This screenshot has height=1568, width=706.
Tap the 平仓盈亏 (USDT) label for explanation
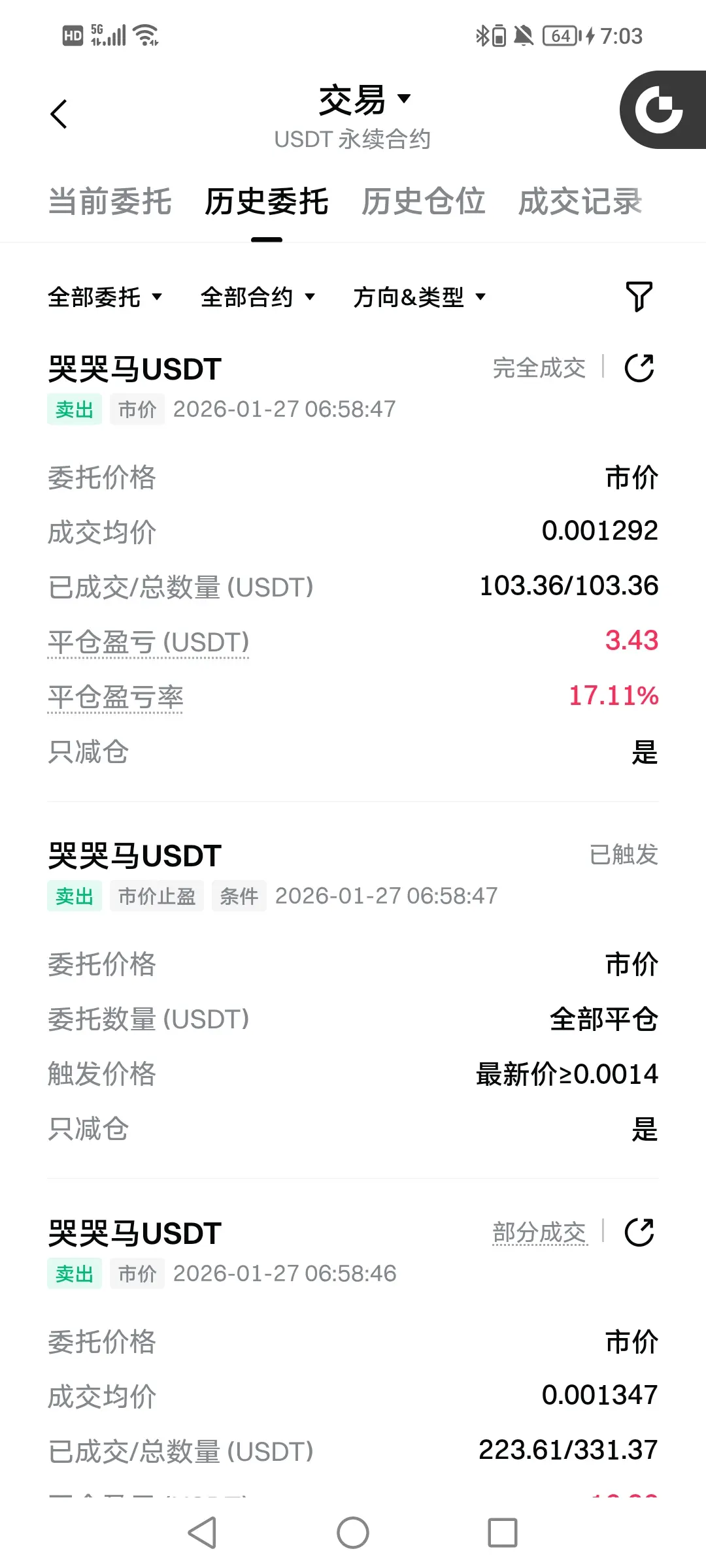(x=148, y=642)
